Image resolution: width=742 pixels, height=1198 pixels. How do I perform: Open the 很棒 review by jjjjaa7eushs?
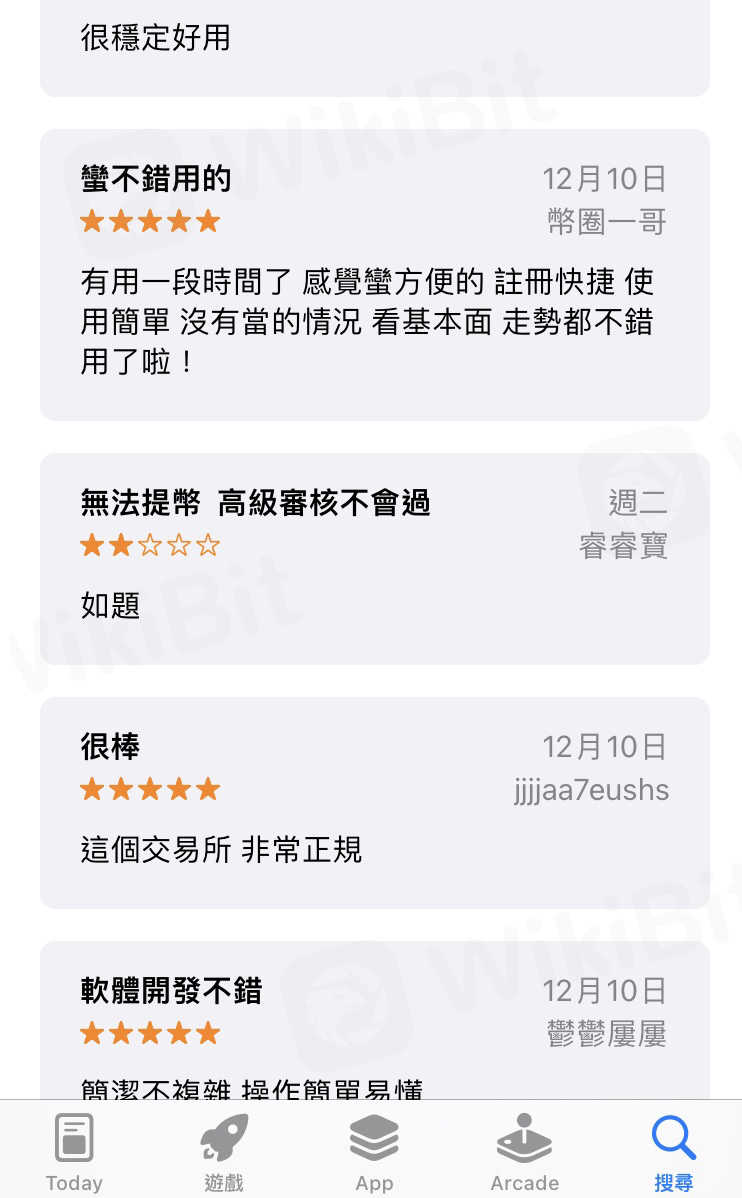[374, 802]
